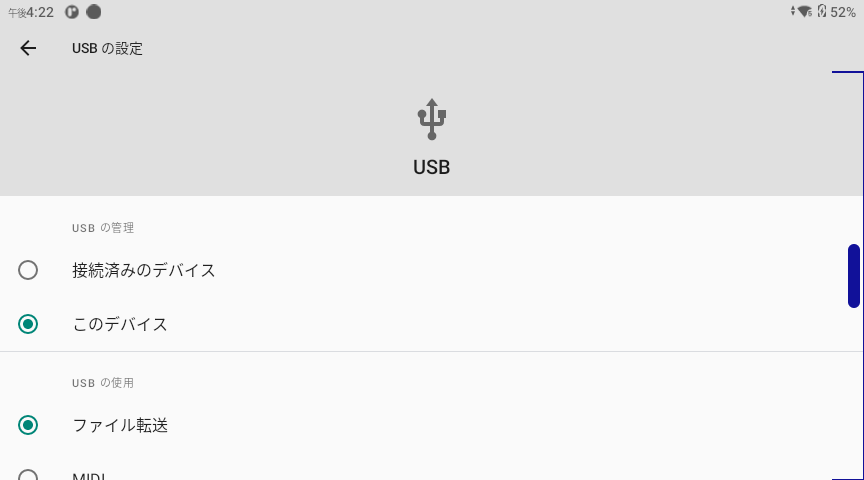
Task: Go back from USB settings
Action: [x=28, y=48]
